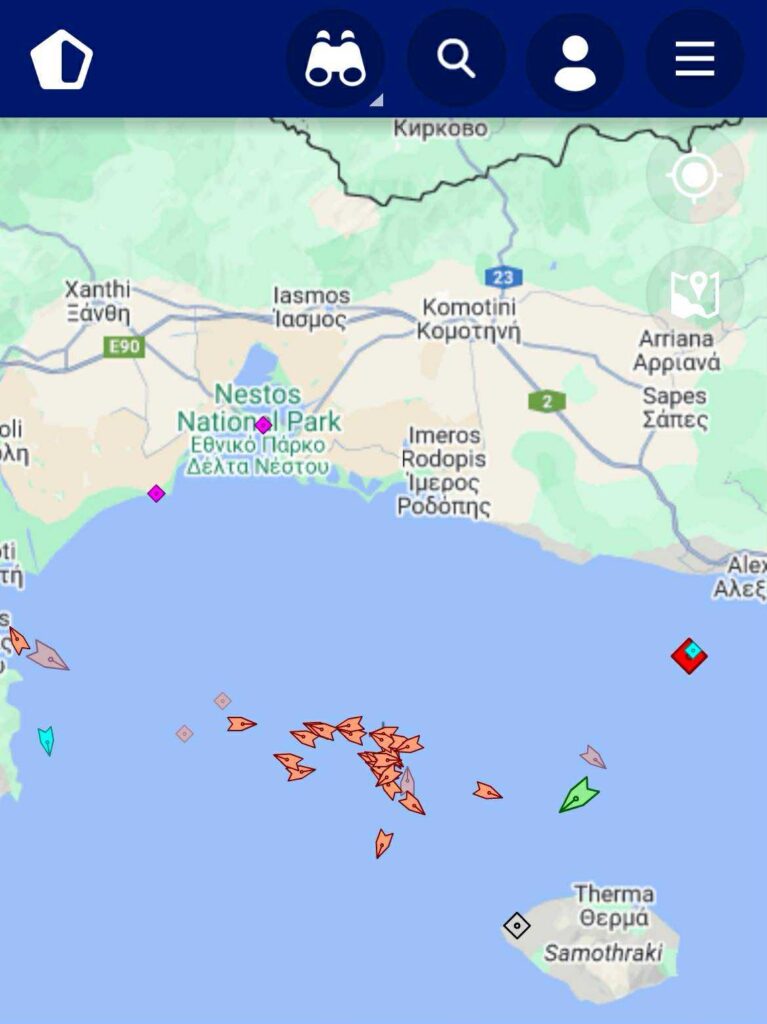Image resolution: width=767 pixels, height=1024 pixels.
Task: Open the hamburger main menu
Action: (x=694, y=59)
